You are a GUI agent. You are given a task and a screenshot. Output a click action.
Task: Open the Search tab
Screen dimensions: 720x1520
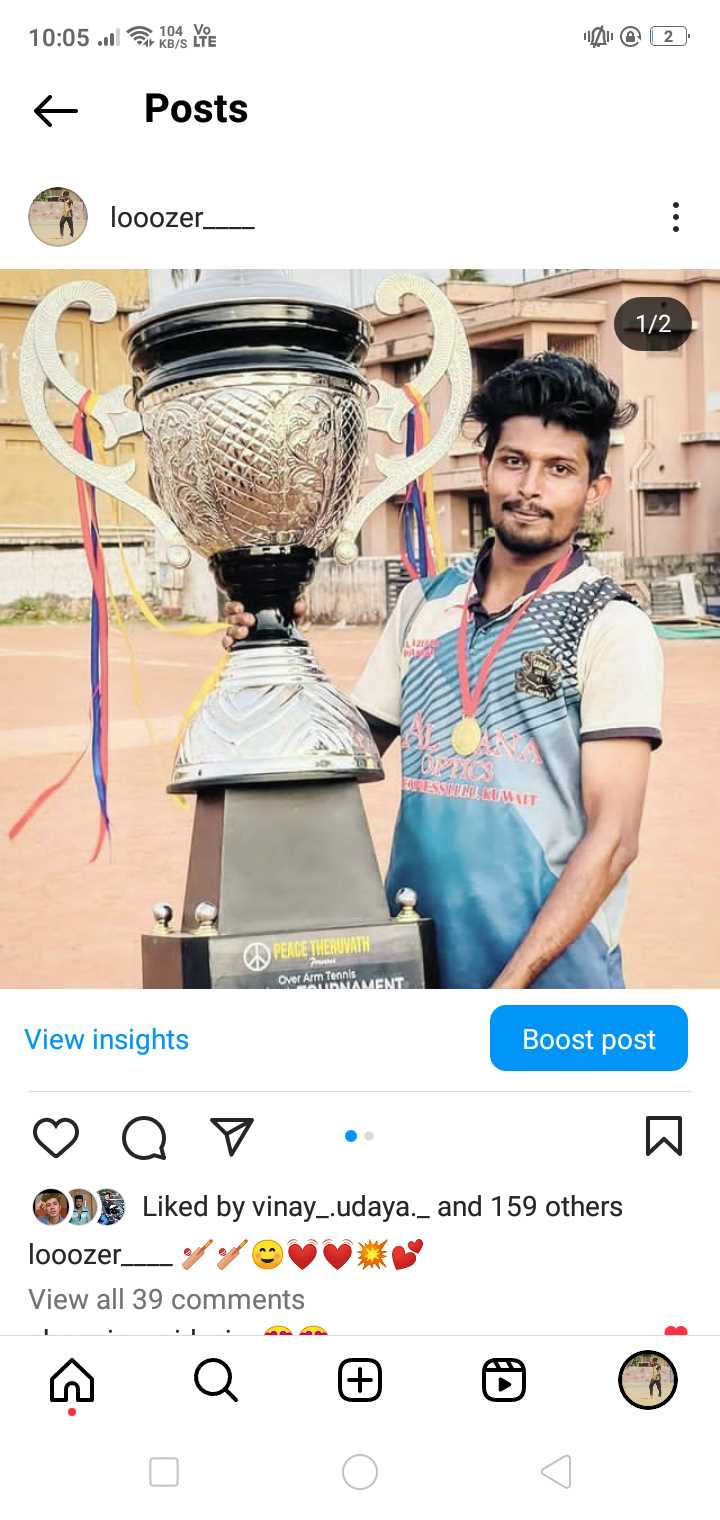click(216, 1381)
